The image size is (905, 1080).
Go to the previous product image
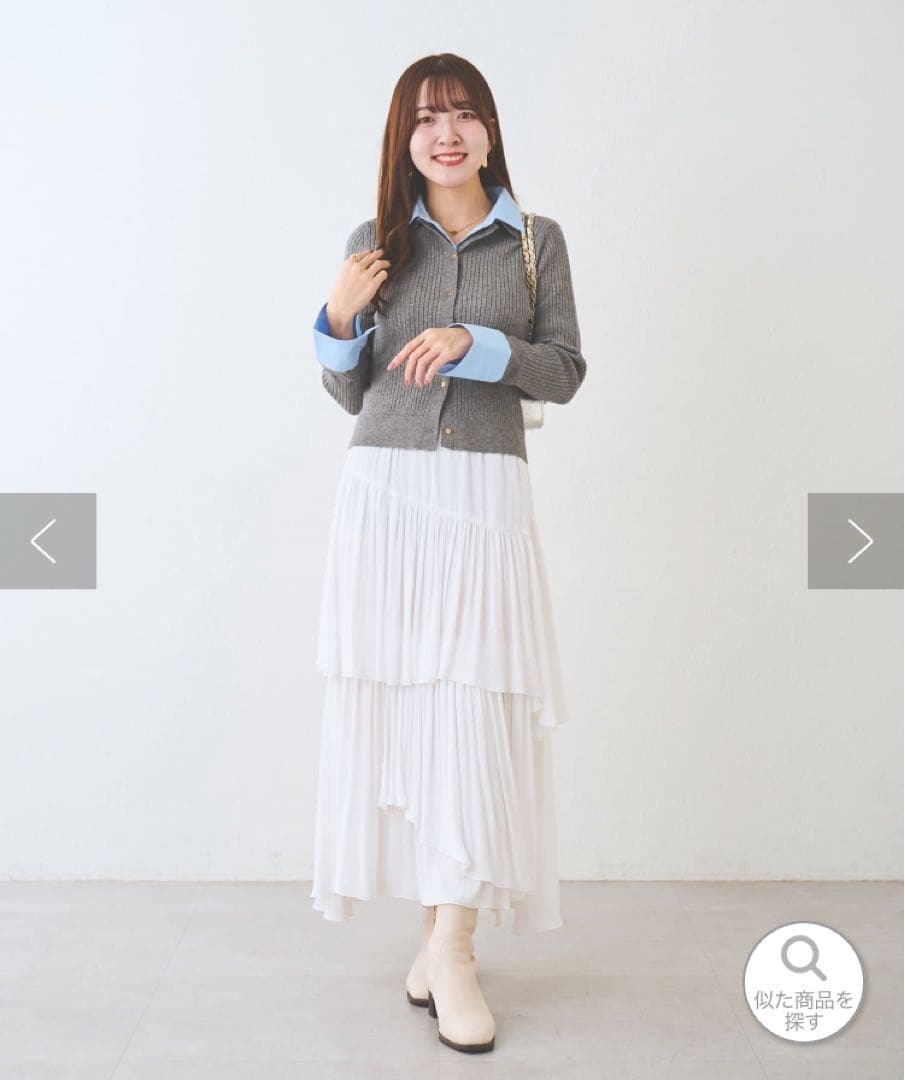(47, 541)
